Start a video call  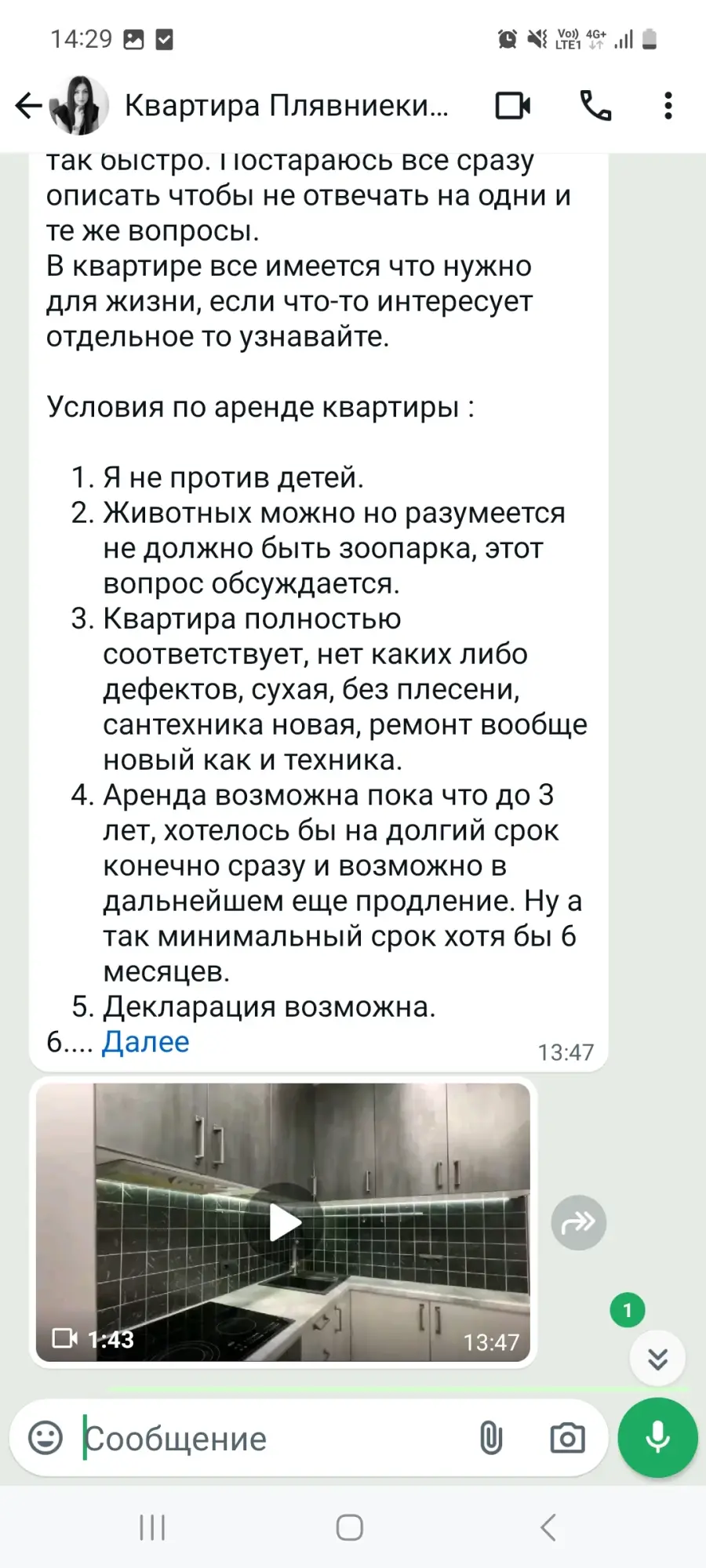(x=513, y=106)
